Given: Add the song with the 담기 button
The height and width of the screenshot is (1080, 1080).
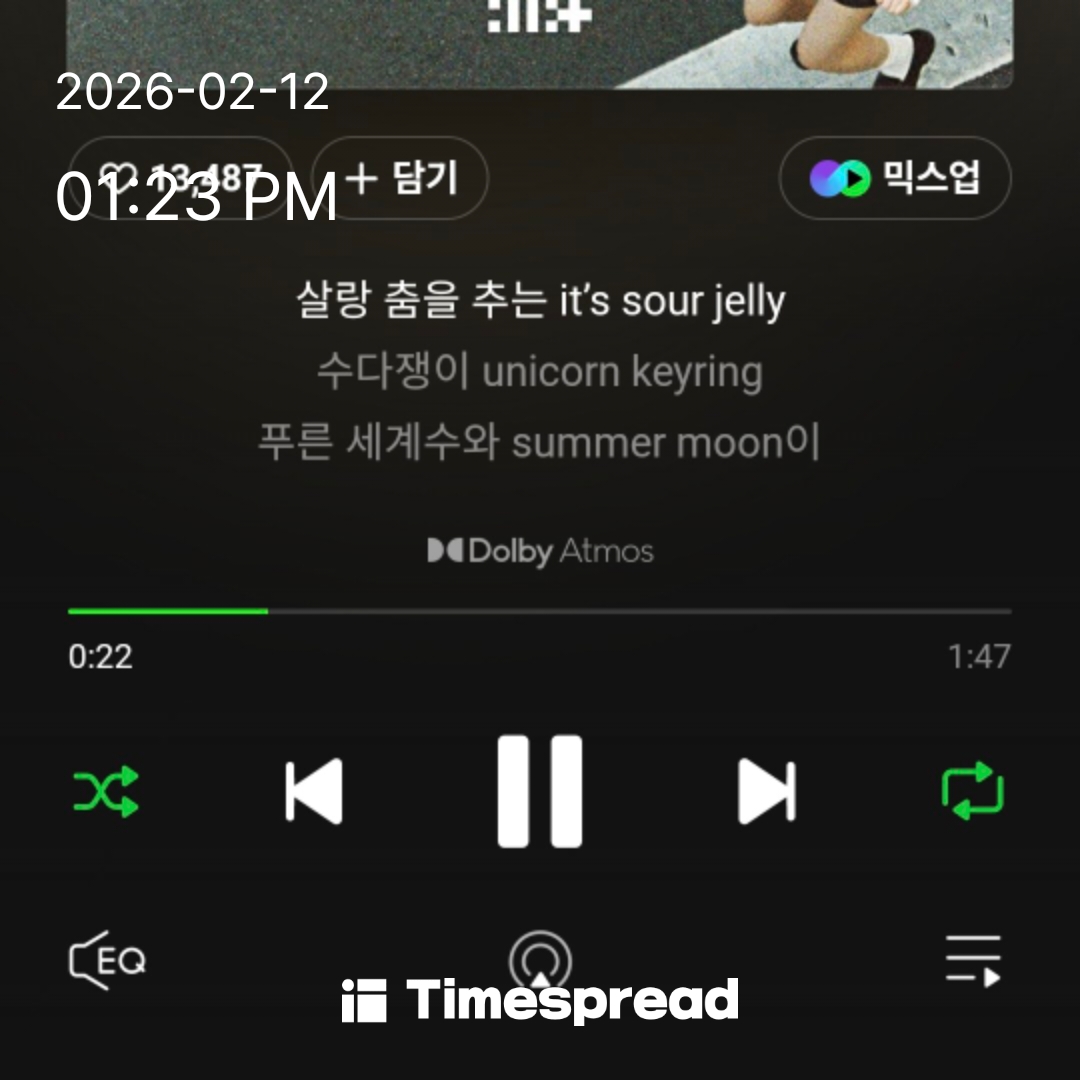Looking at the screenshot, I should click(x=400, y=178).
